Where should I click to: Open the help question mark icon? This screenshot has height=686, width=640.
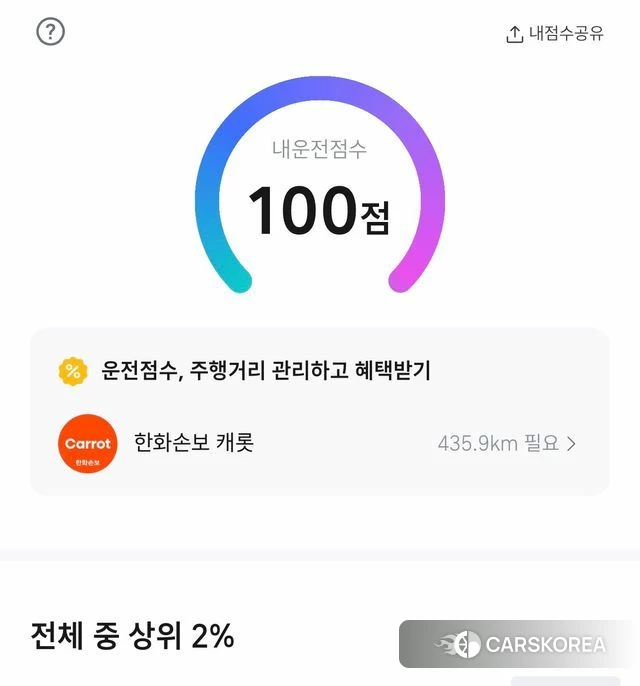(x=50, y=32)
